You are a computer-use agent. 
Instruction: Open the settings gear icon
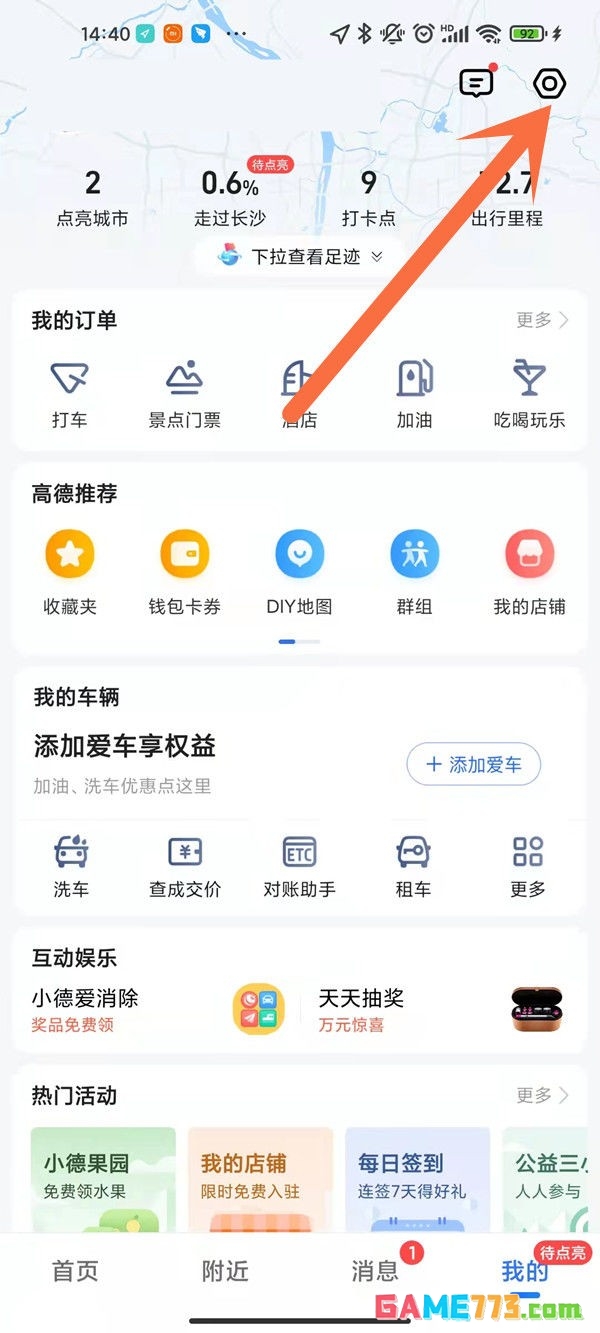pos(549,84)
